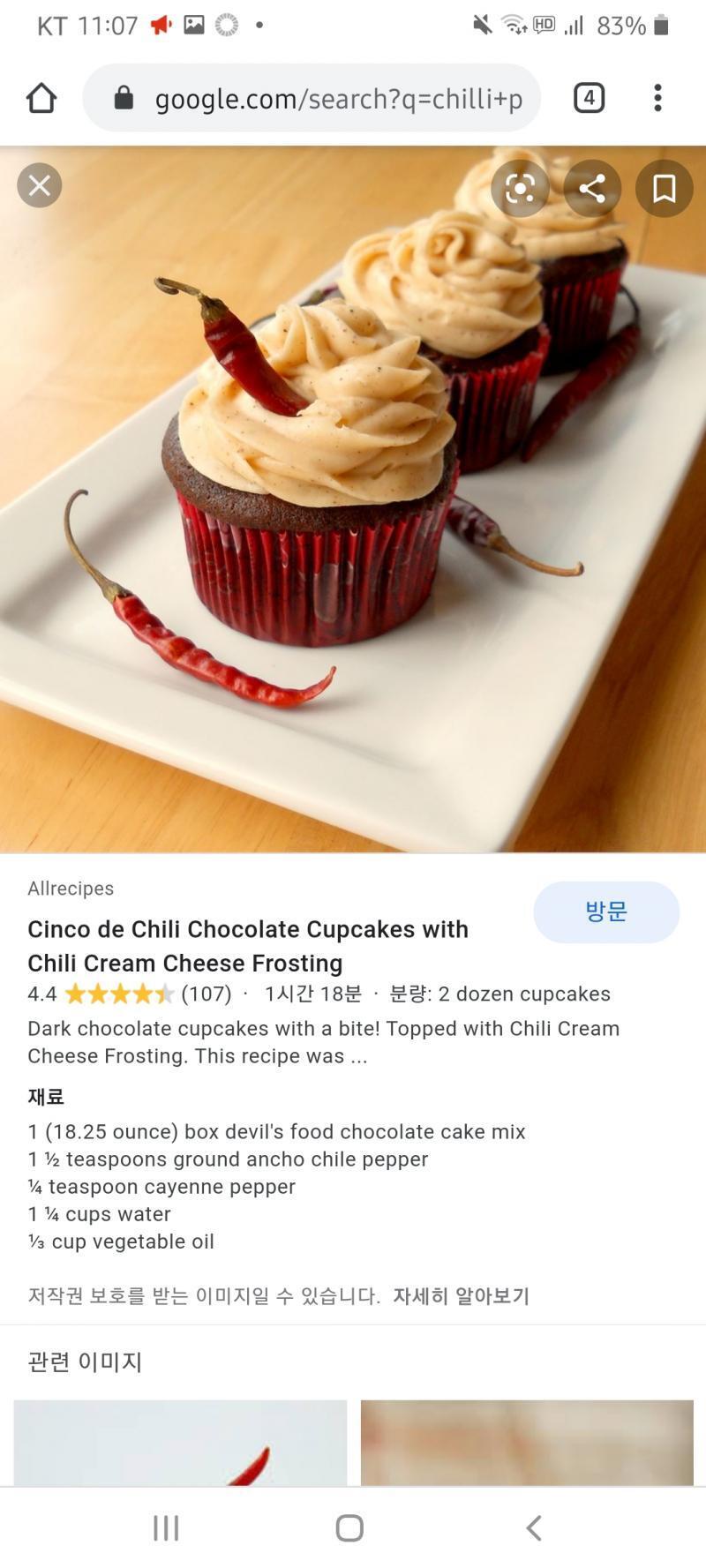Open recent apps from the navigation bar
The image size is (706, 1568).
click(x=166, y=1528)
